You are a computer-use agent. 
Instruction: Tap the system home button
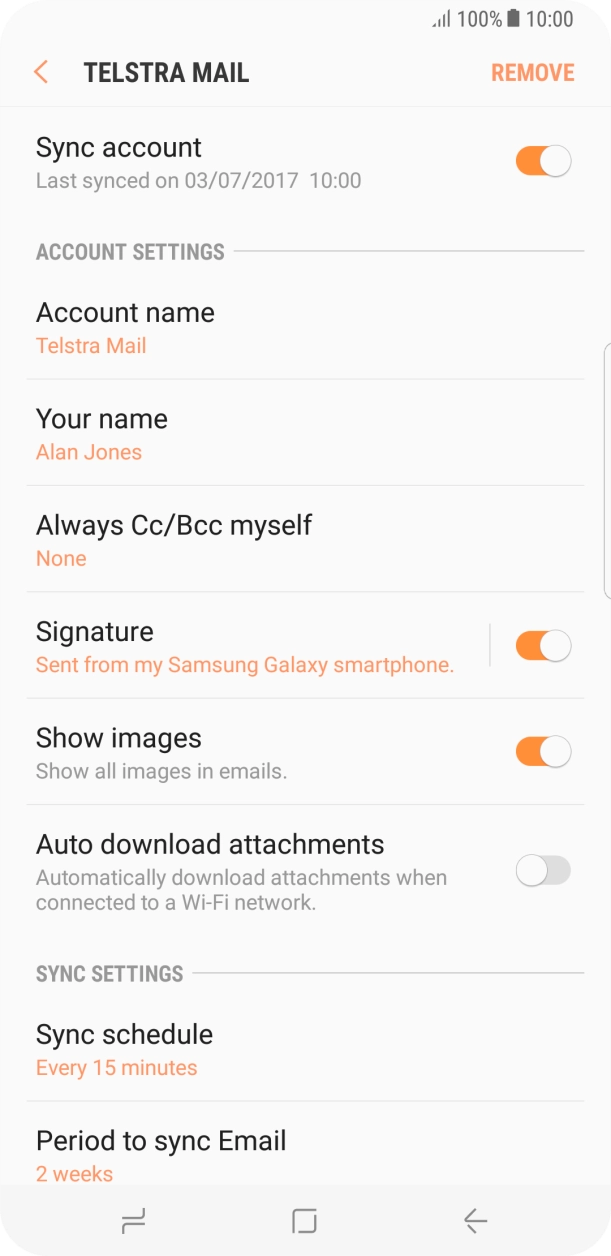coord(304,1220)
